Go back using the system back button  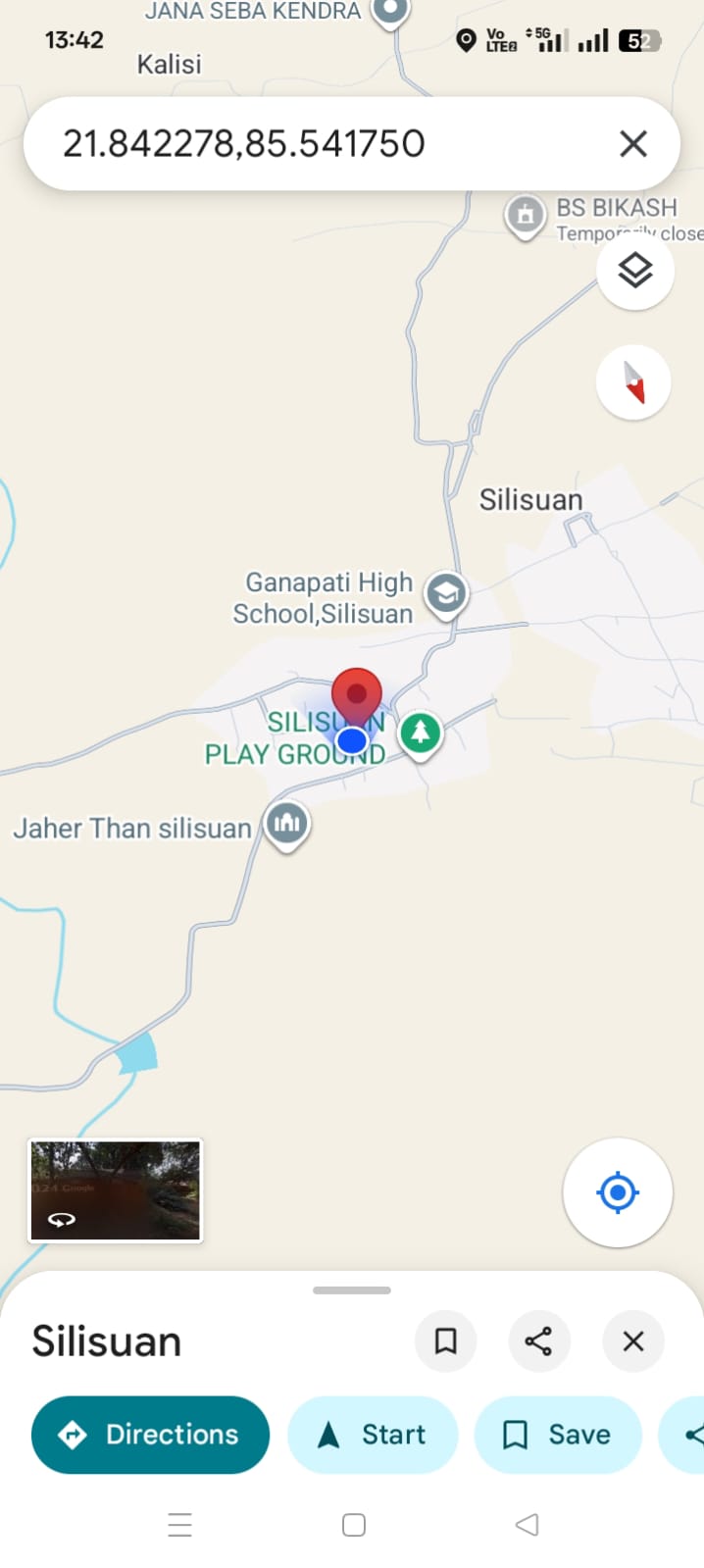tap(527, 1524)
